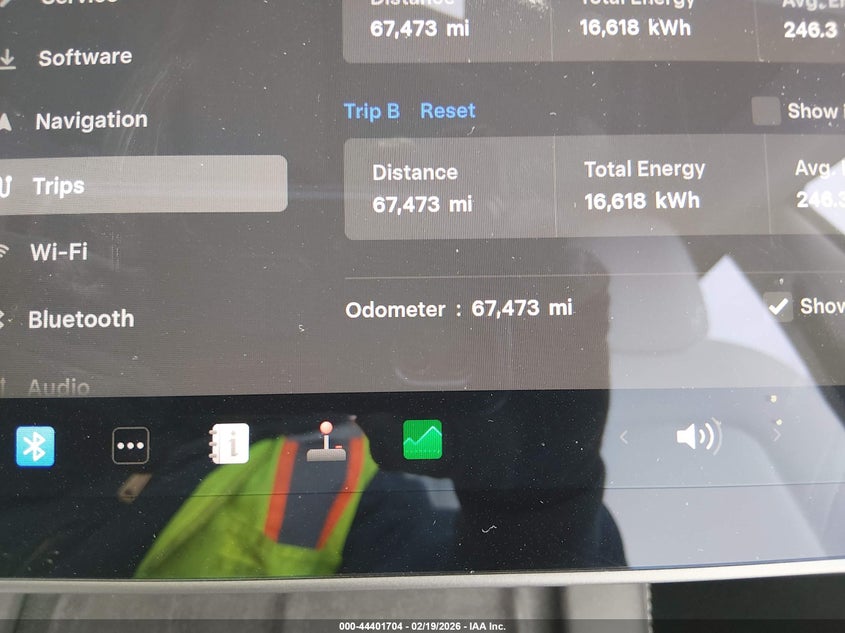Open Wi-Fi settings
Viewport: 845px width, 633px height.
point(58,252)
